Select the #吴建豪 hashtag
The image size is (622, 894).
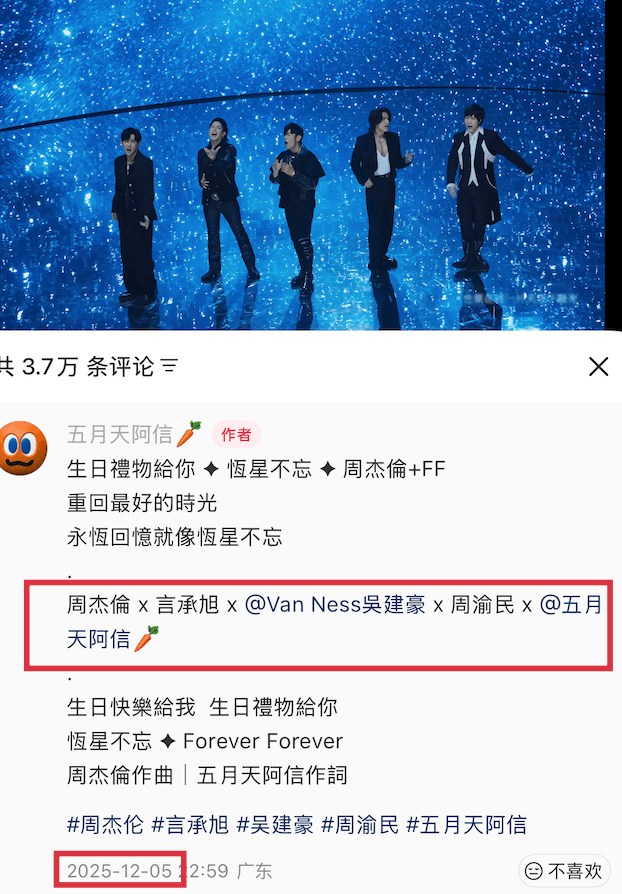(x=274, y=825)
